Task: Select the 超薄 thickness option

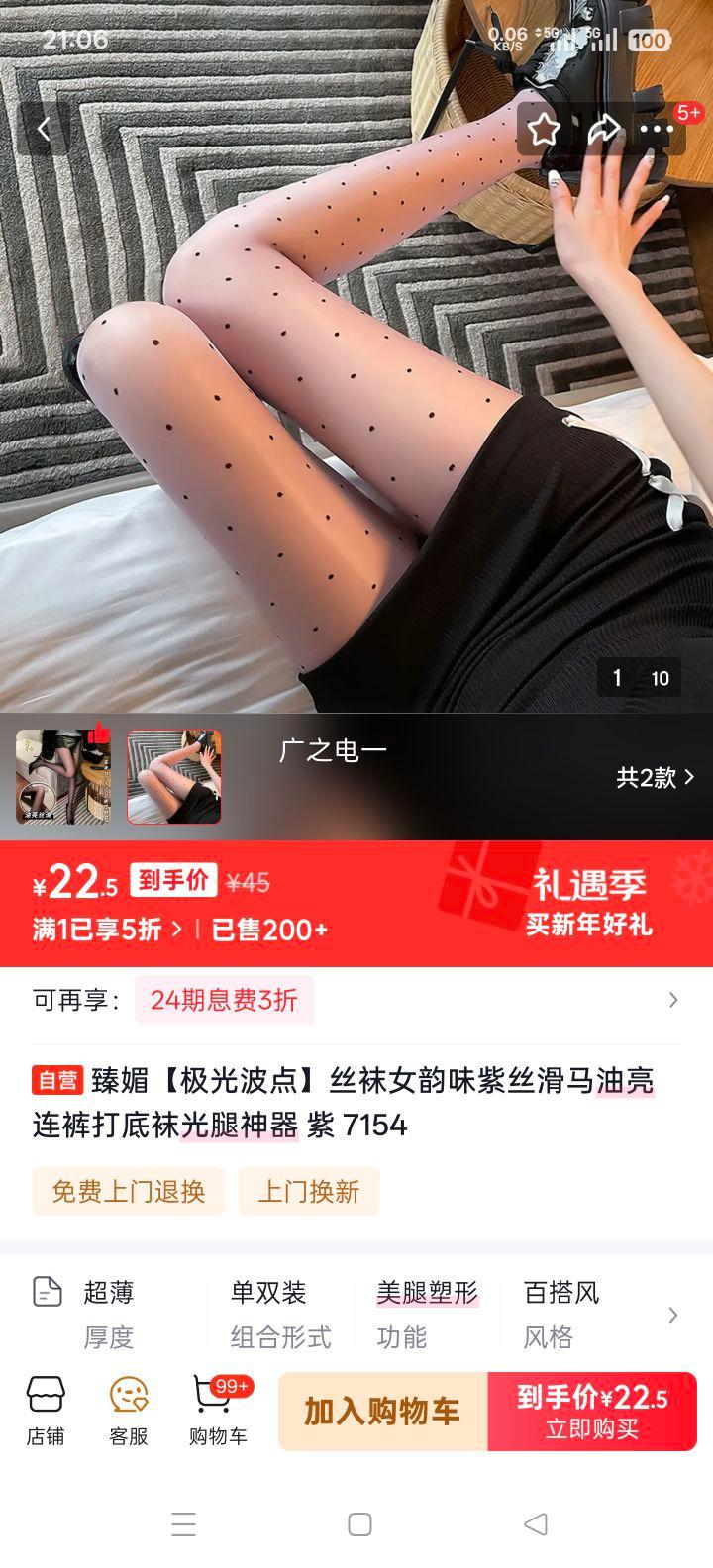Action: [x=111, y=1293]
